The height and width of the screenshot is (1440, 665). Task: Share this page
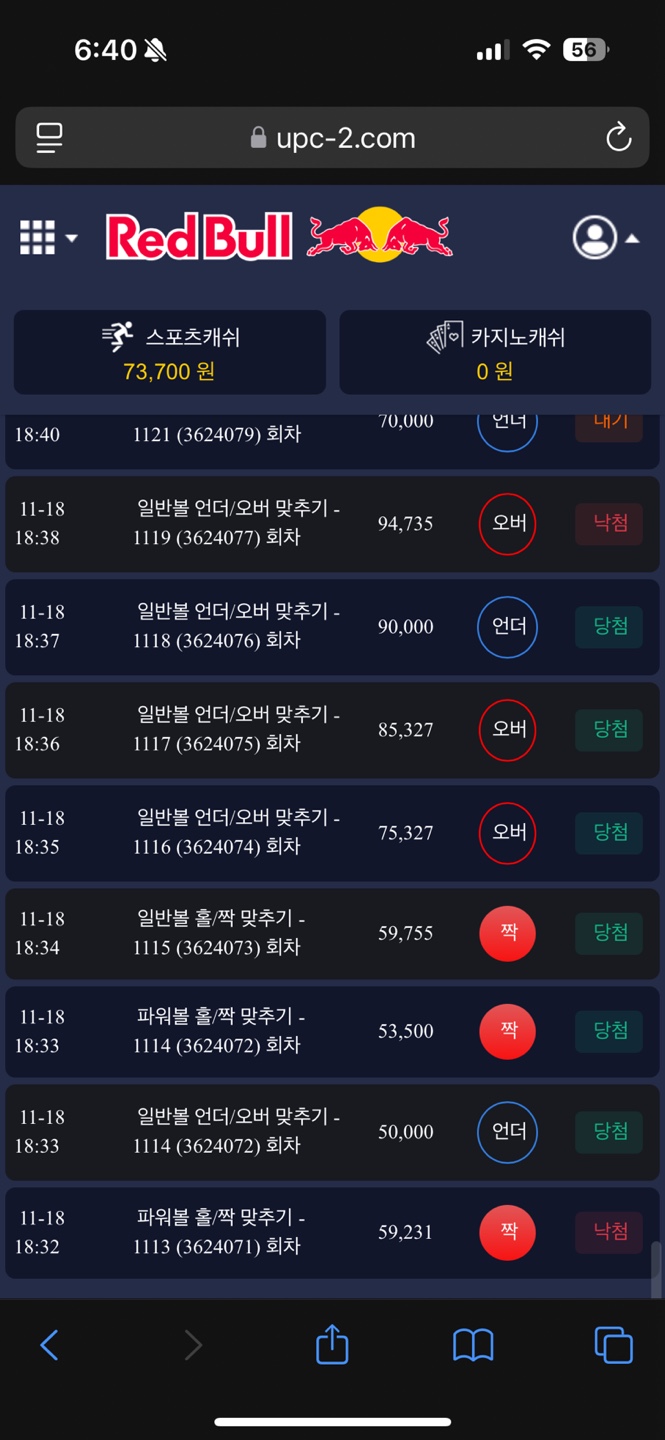(x=332, y=1345)
